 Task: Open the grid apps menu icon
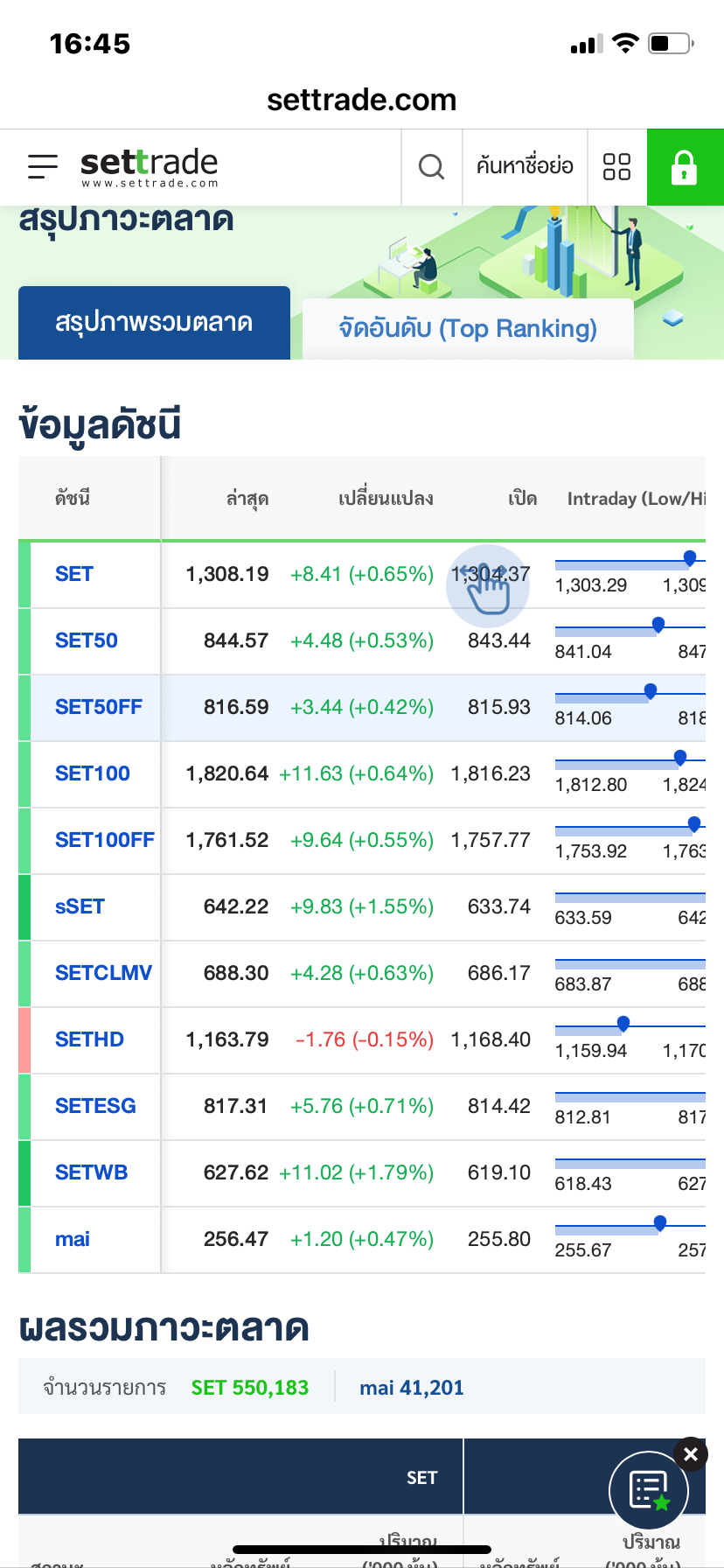617,166
